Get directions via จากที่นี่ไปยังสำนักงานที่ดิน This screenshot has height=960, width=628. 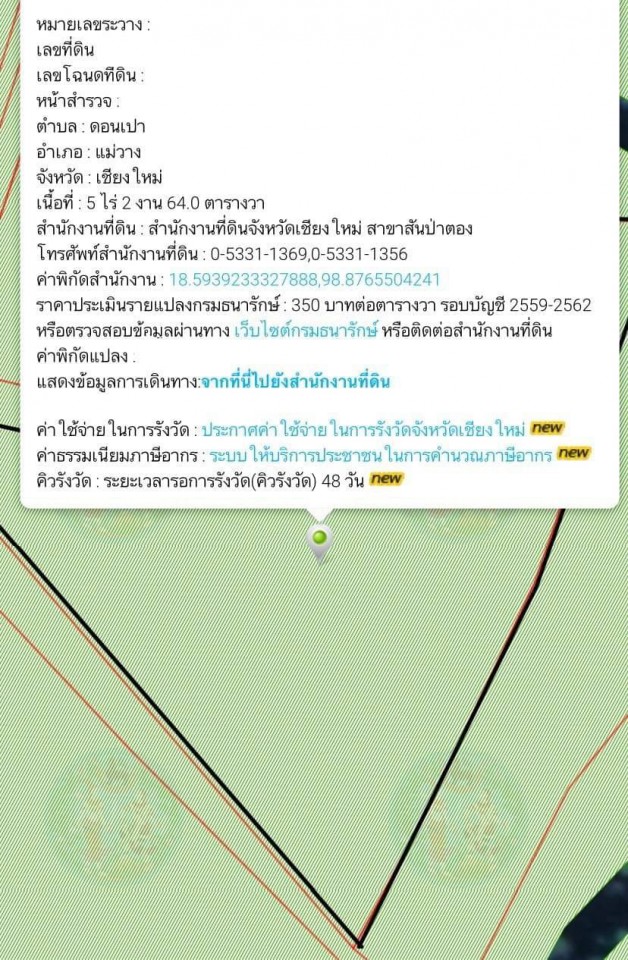pos(295,381)
